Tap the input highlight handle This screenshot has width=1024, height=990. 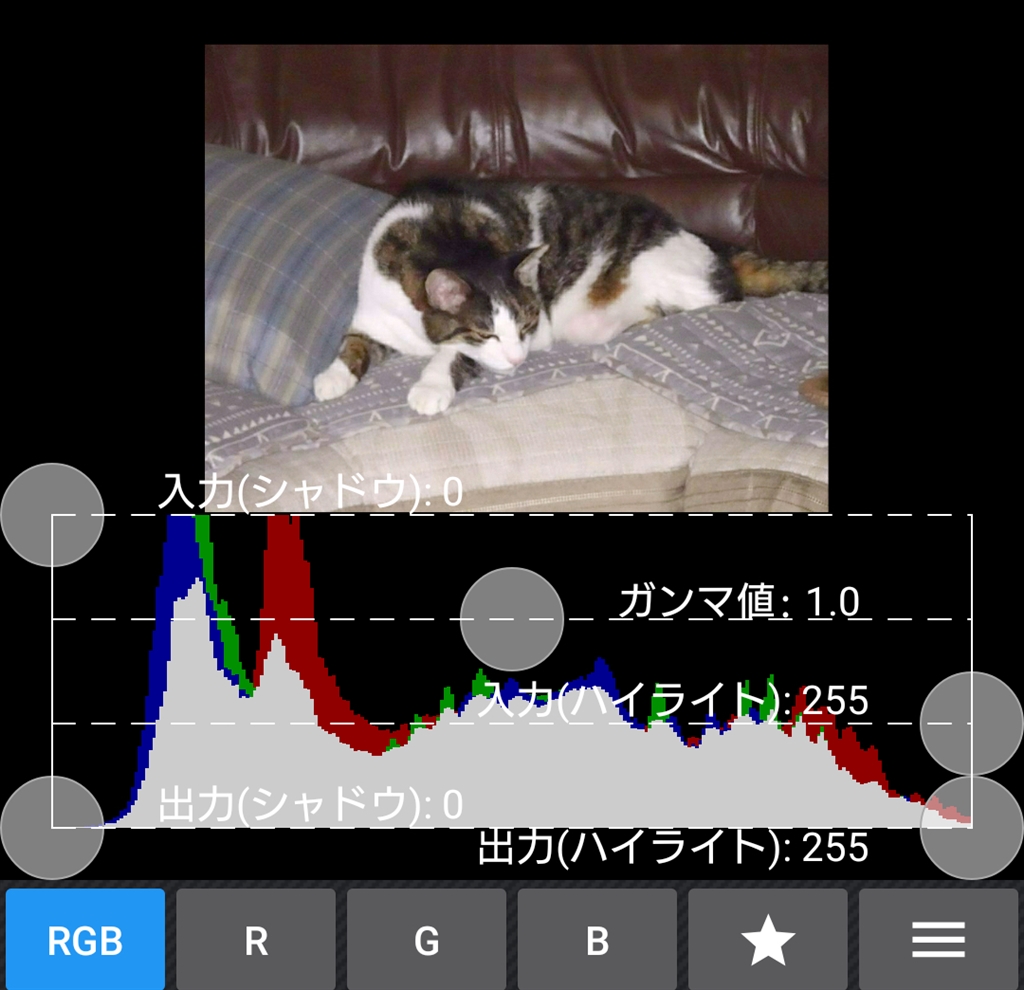[971, 723]
